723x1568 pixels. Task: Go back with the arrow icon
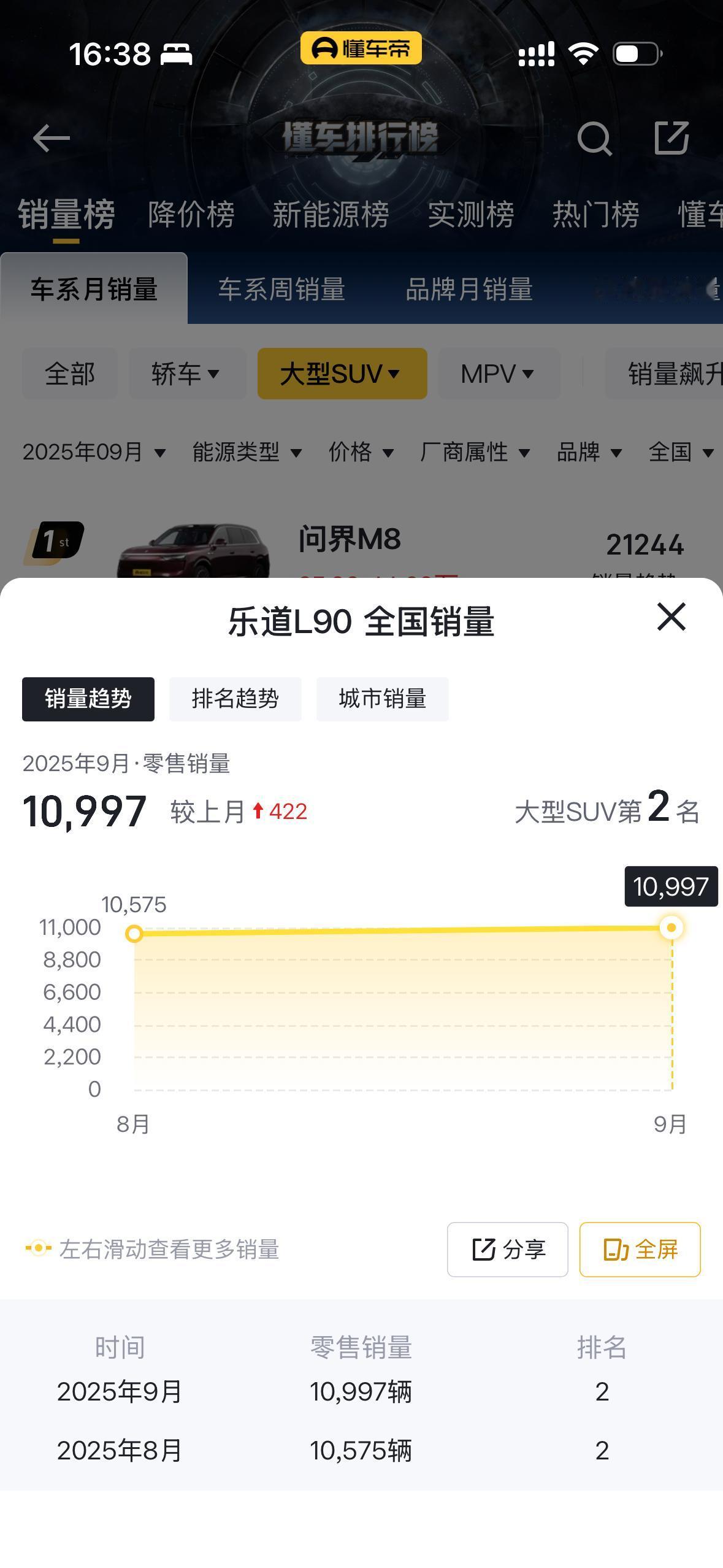(52, 138)
